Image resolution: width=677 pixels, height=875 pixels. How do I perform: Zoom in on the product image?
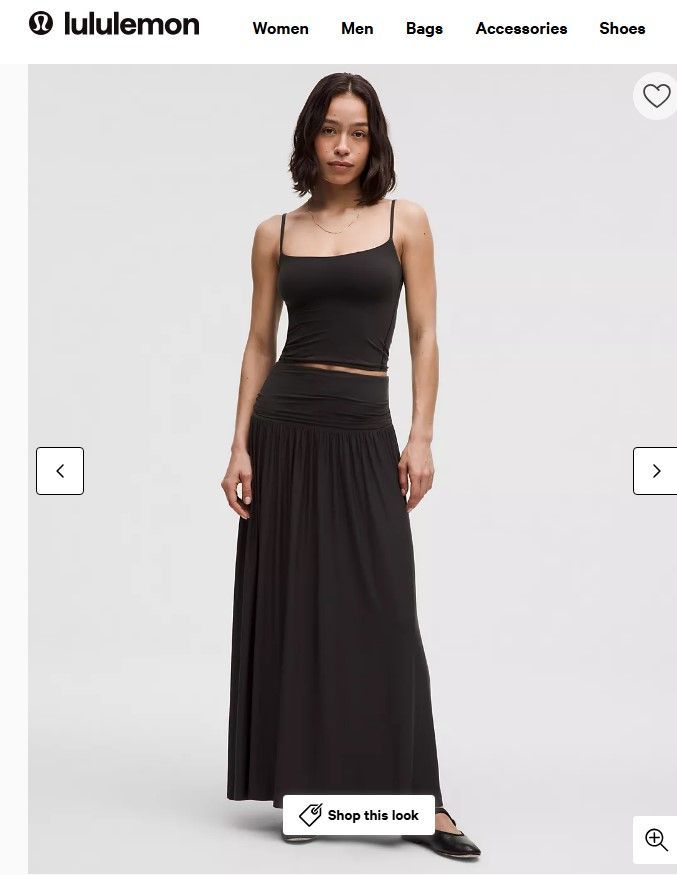[656, 840]
